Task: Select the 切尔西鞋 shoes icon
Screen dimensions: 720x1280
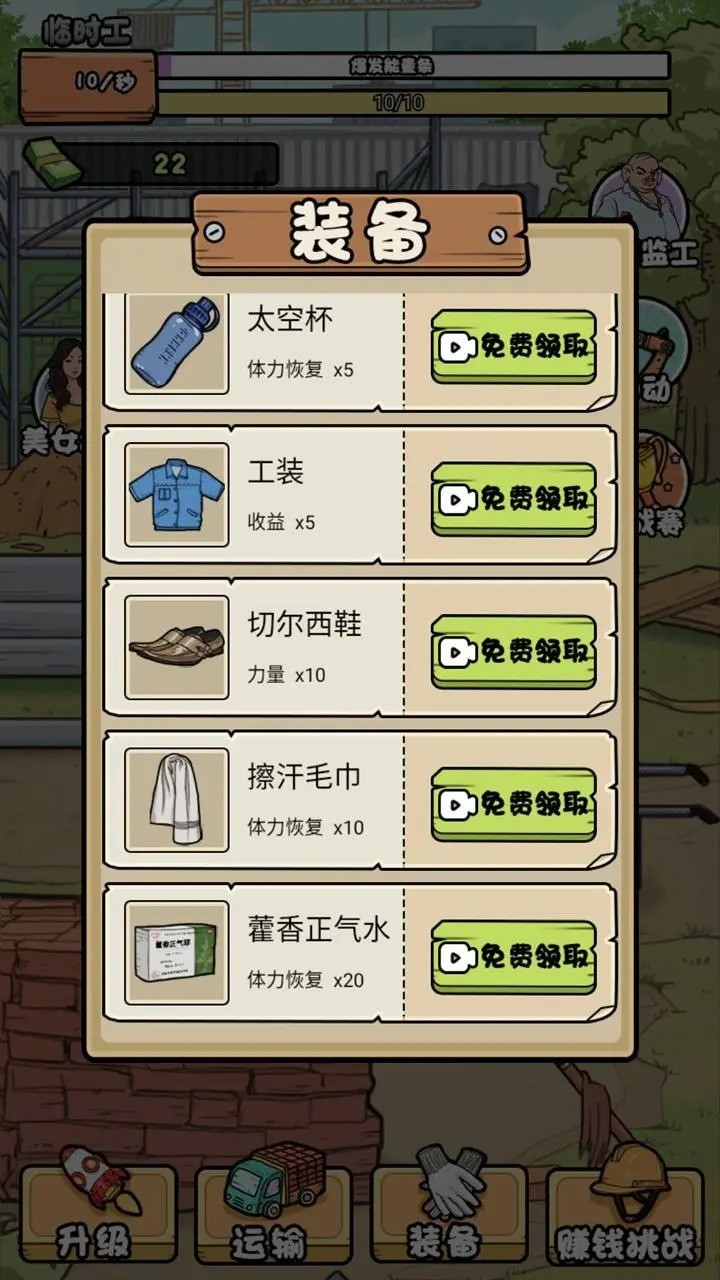Action: [x=175, y=648]
